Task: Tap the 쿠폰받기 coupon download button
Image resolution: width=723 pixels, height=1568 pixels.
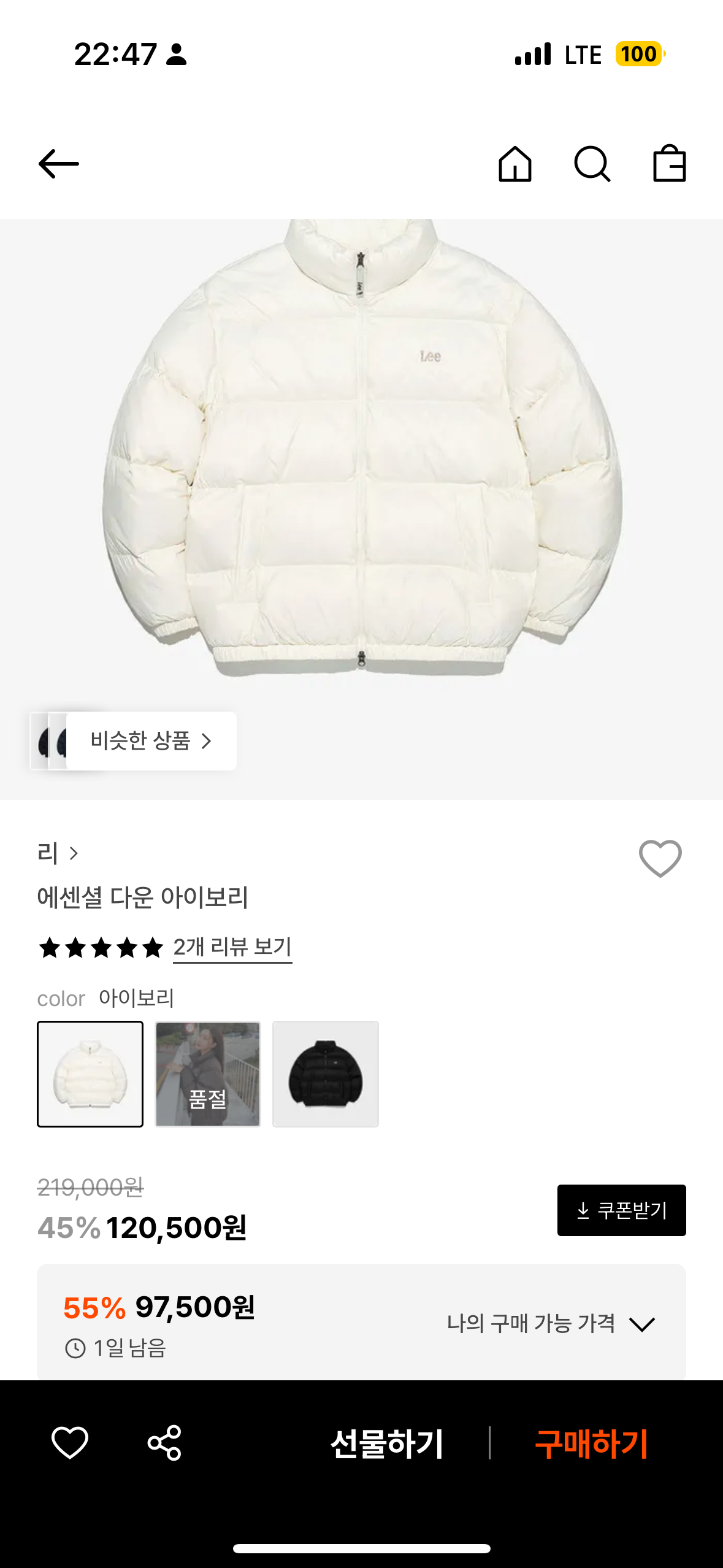Action: coord(621,1210)
